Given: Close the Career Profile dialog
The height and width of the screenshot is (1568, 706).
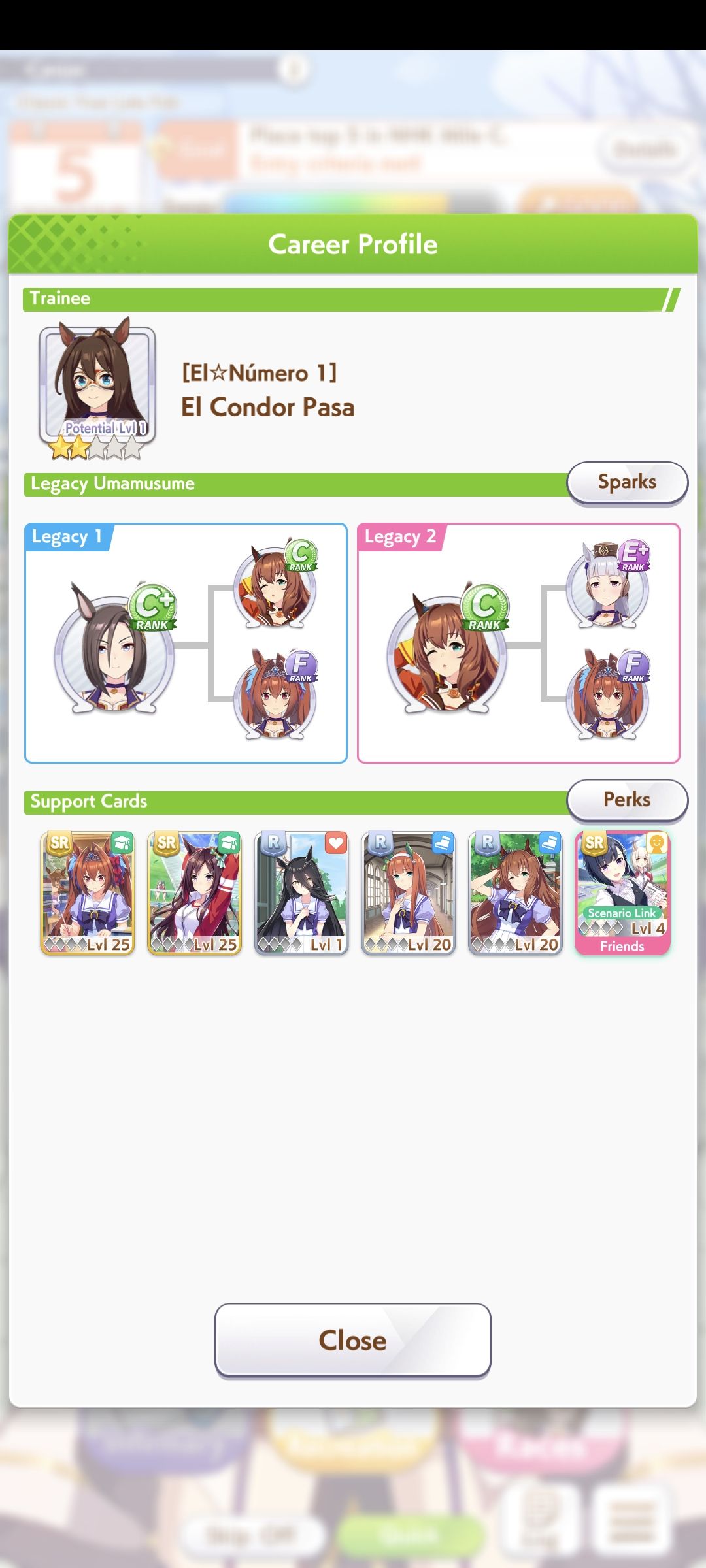Looking at the screenshot, I should (x=352, y=1340).
